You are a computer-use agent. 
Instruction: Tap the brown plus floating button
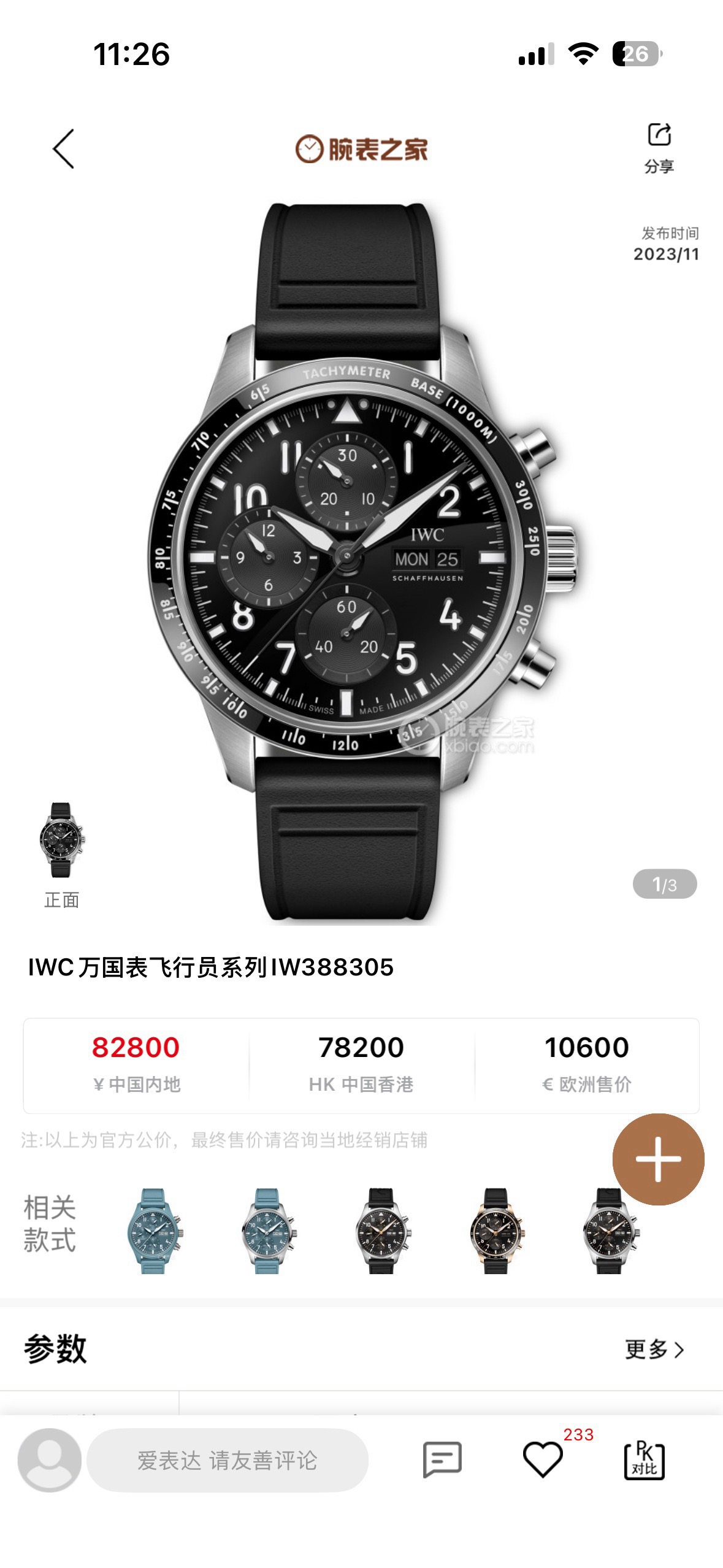658,1159
